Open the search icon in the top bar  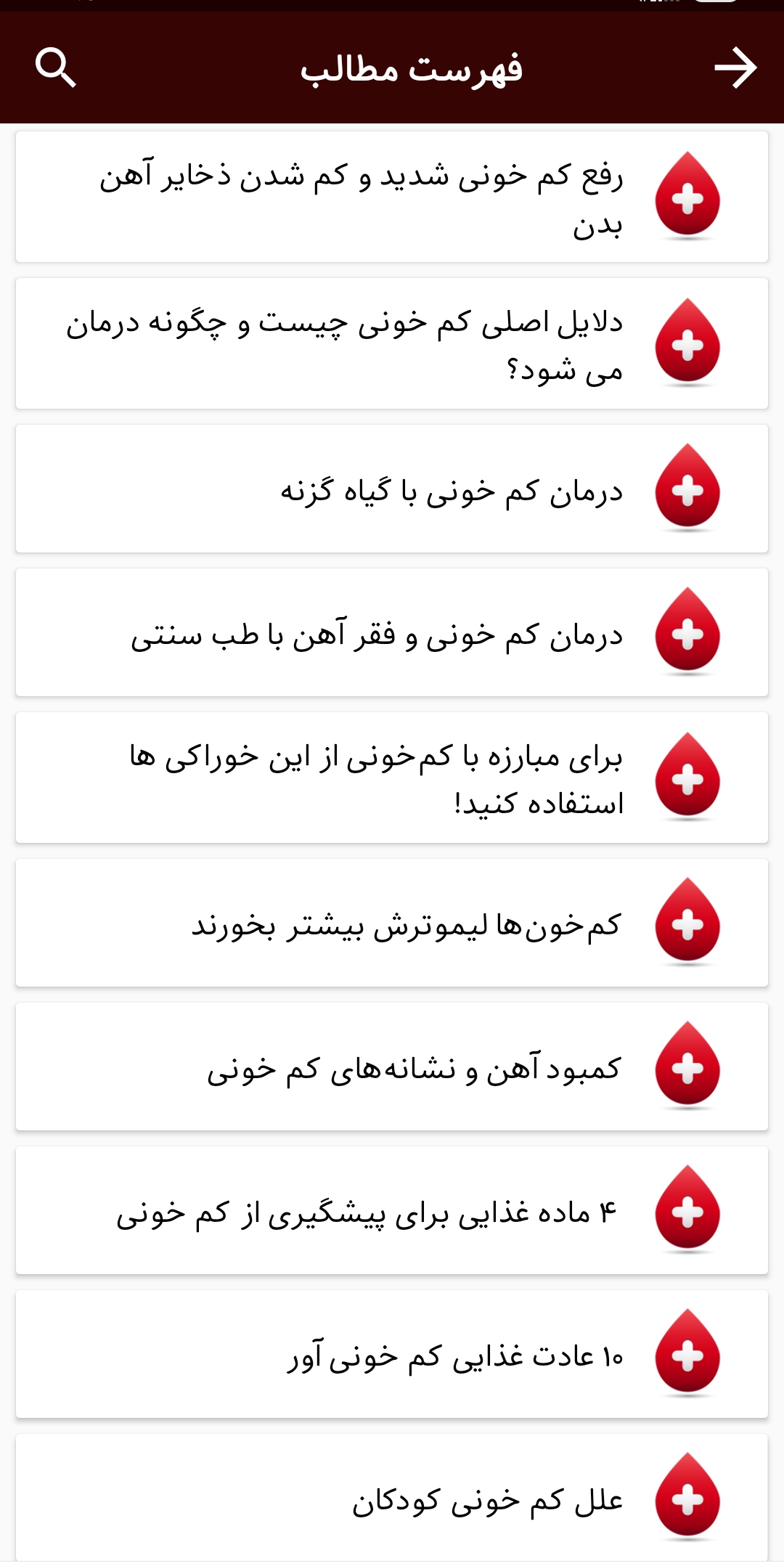tap(57, 69)
